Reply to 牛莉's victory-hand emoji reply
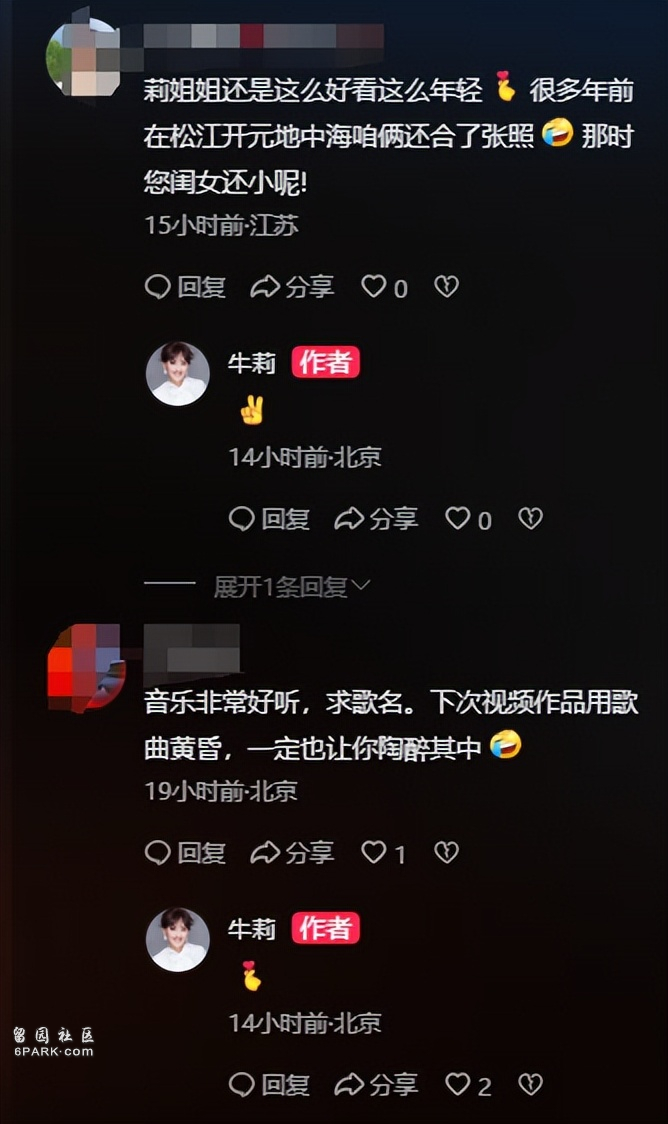668x1124 pixels. pos(270,519)
